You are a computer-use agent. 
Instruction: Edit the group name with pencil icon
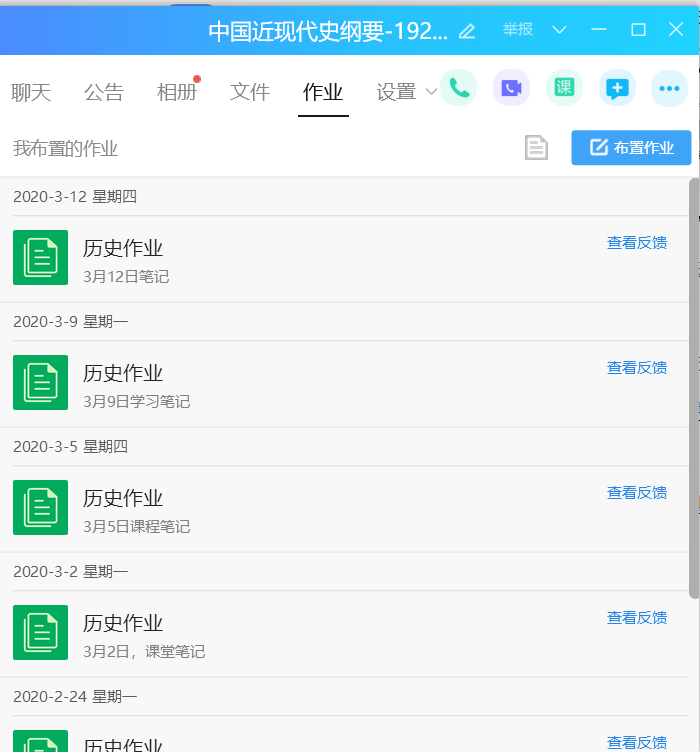click(x=467, y=30)
